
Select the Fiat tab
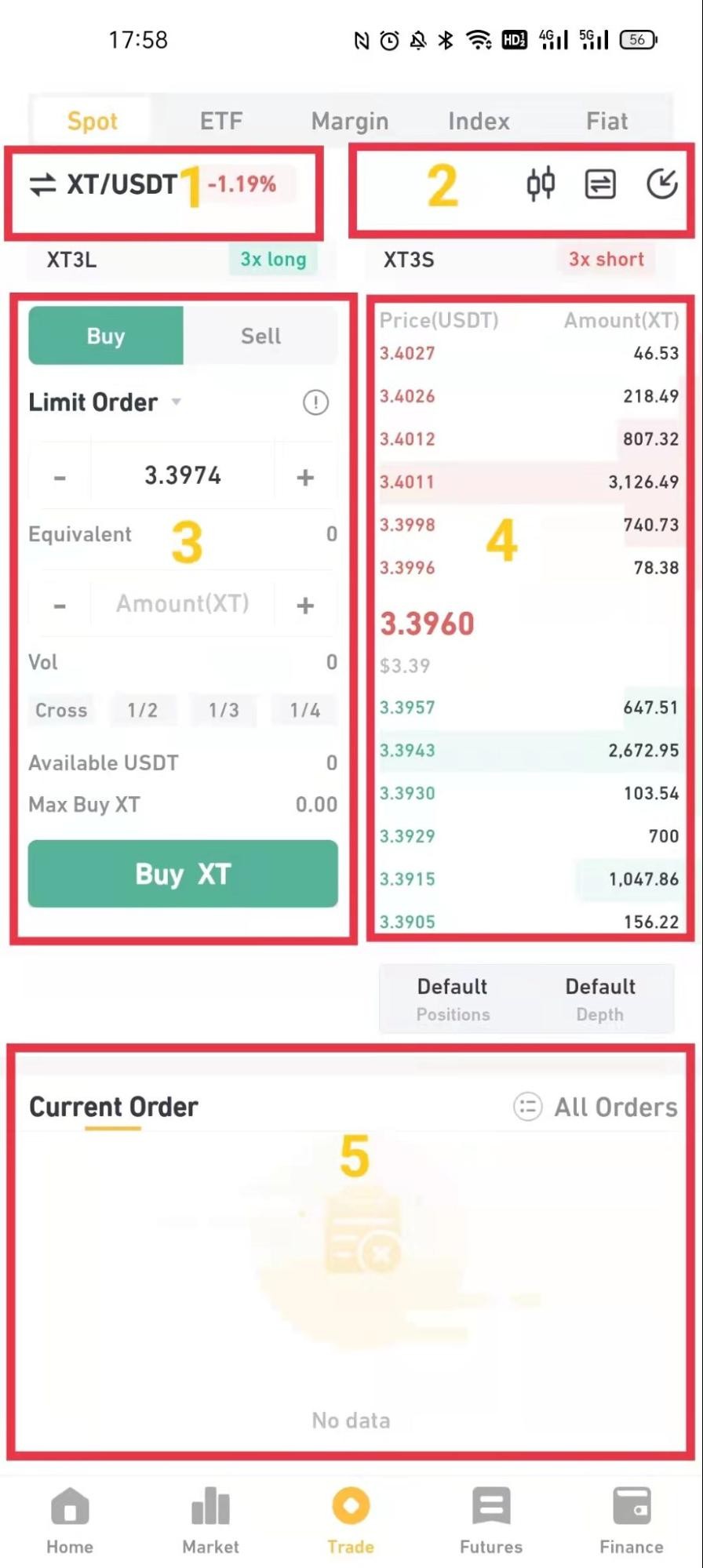[x=606, y=120]
